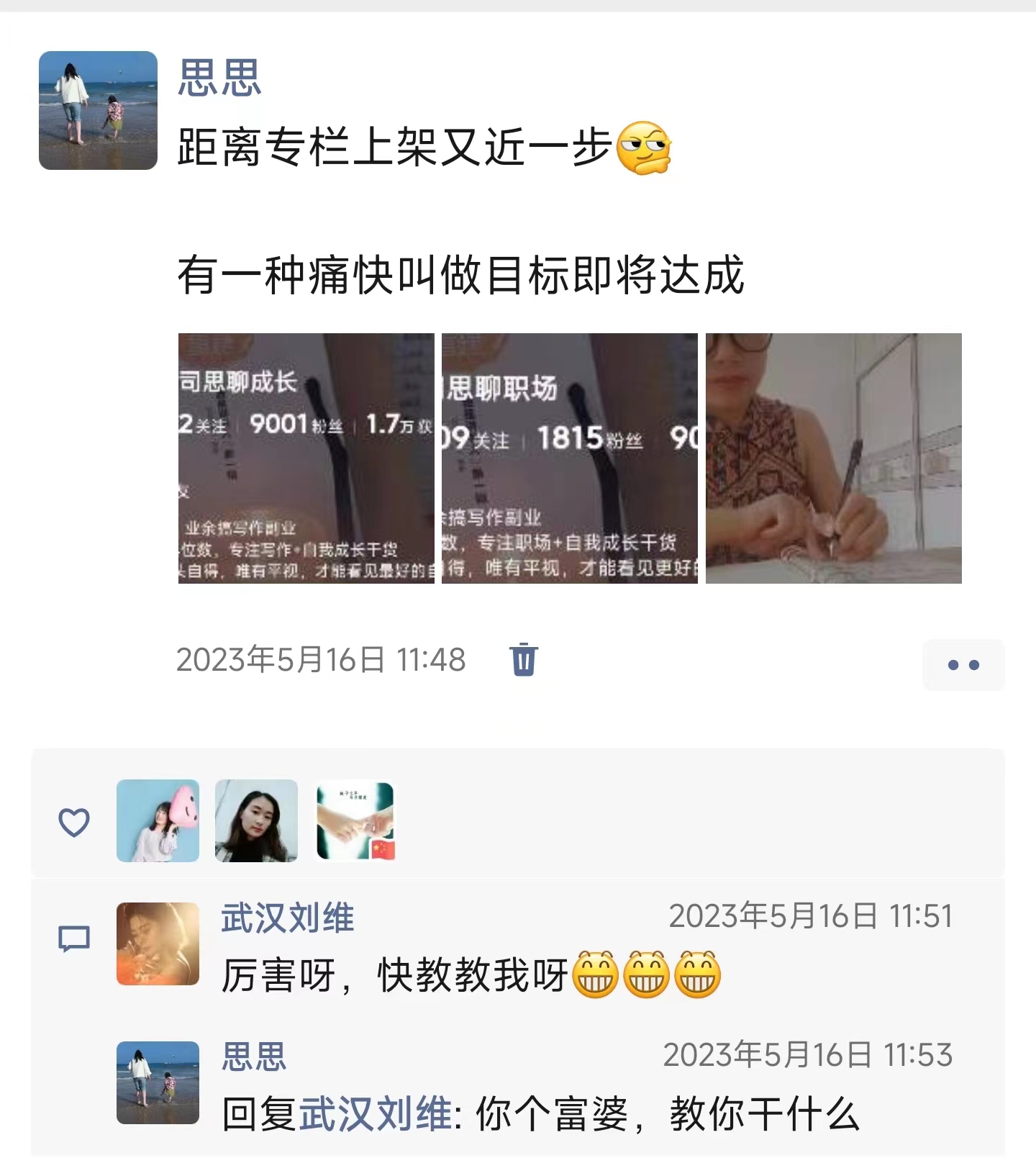Click the liker avatar with the China flag
Screen dimensions: 1036x1158
355,820
